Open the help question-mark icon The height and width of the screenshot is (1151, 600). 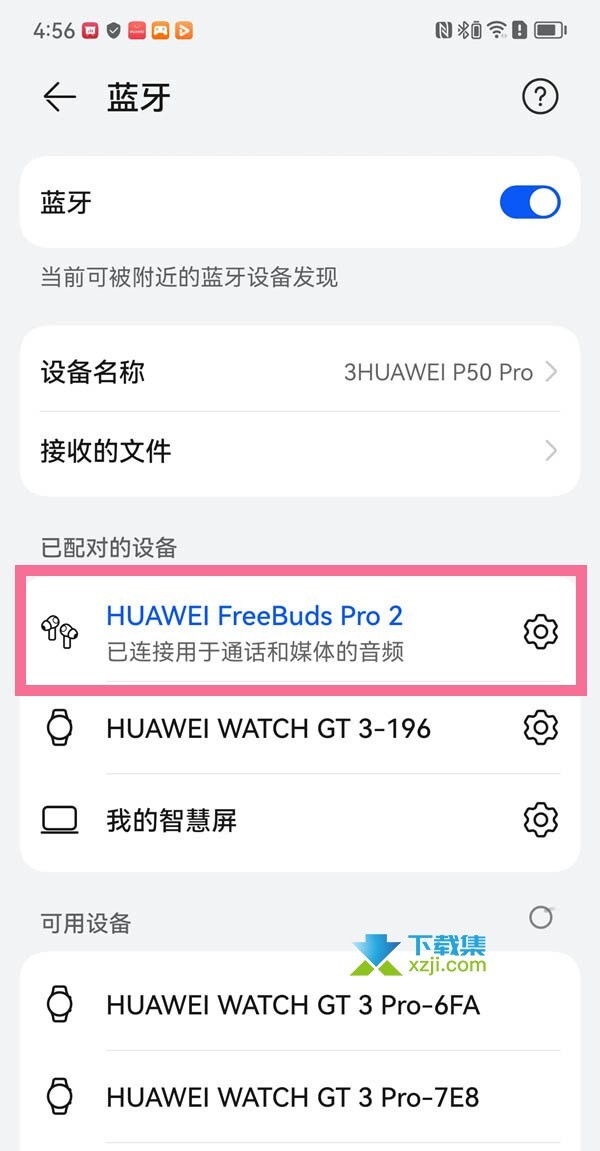pyautogui.click(x=541, y=97)
